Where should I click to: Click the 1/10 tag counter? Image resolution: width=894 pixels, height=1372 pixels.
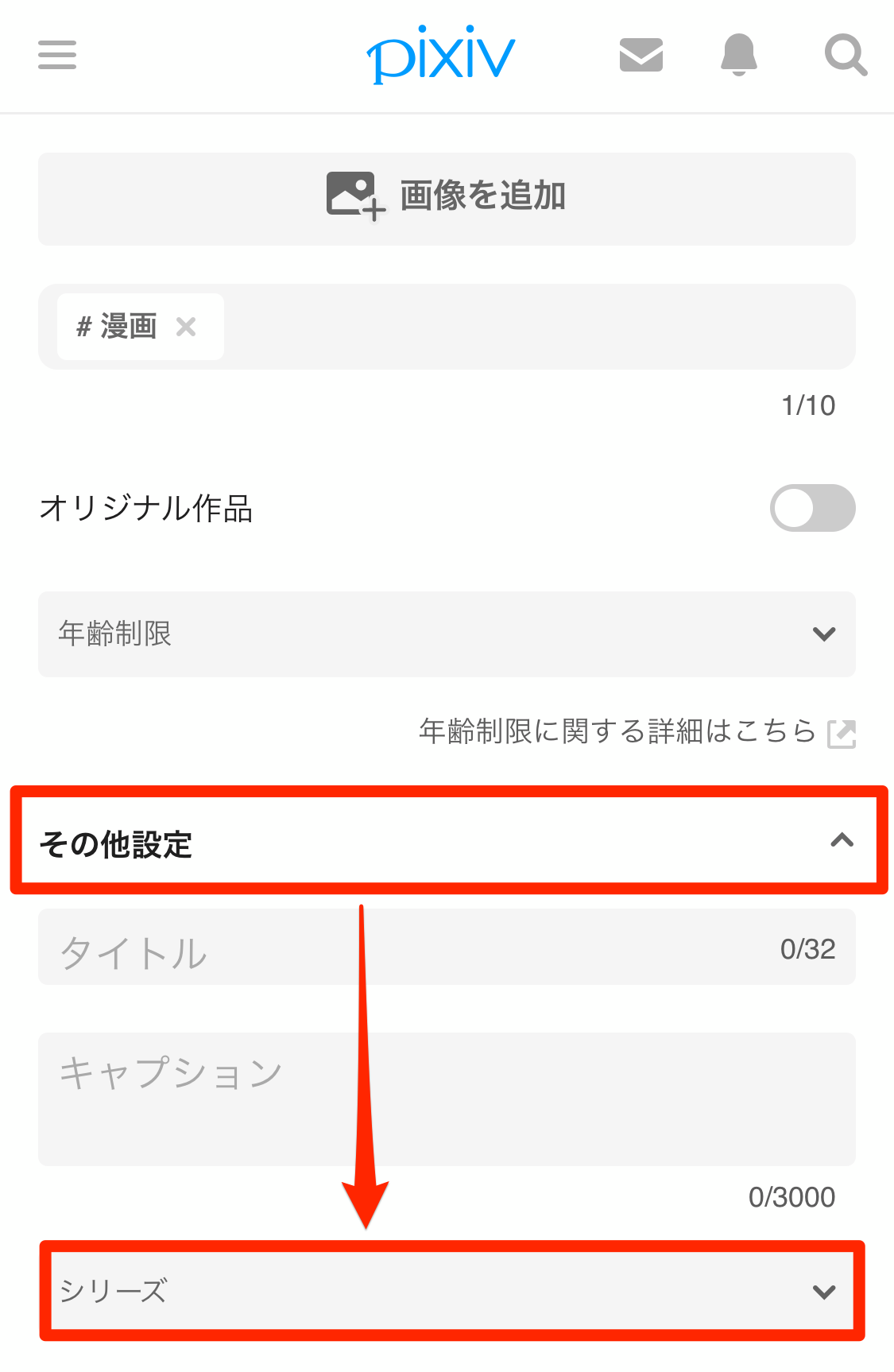tap(807, 405)
